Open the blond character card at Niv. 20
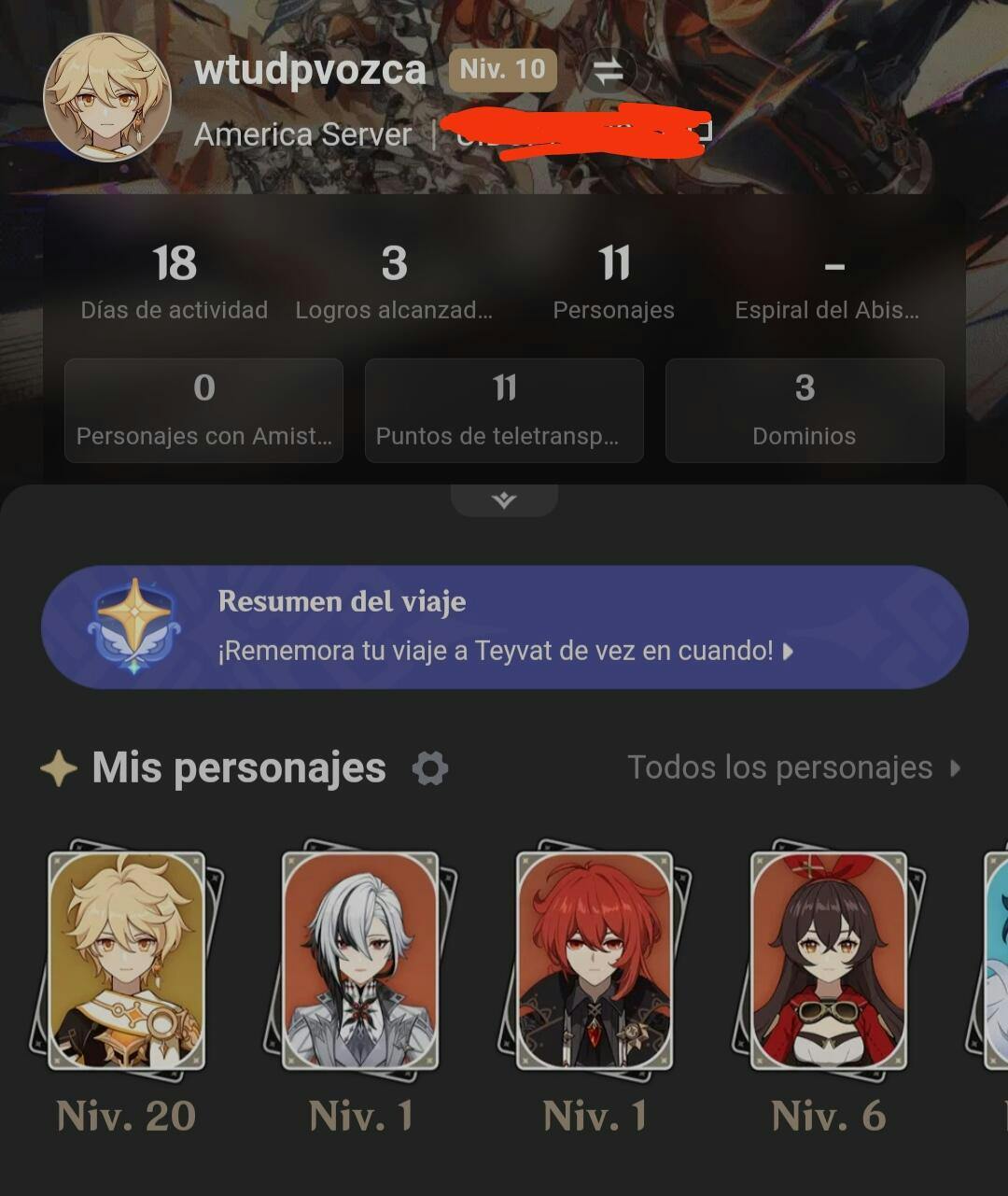Screen dimensions: 1008x1196 (126, 960)
